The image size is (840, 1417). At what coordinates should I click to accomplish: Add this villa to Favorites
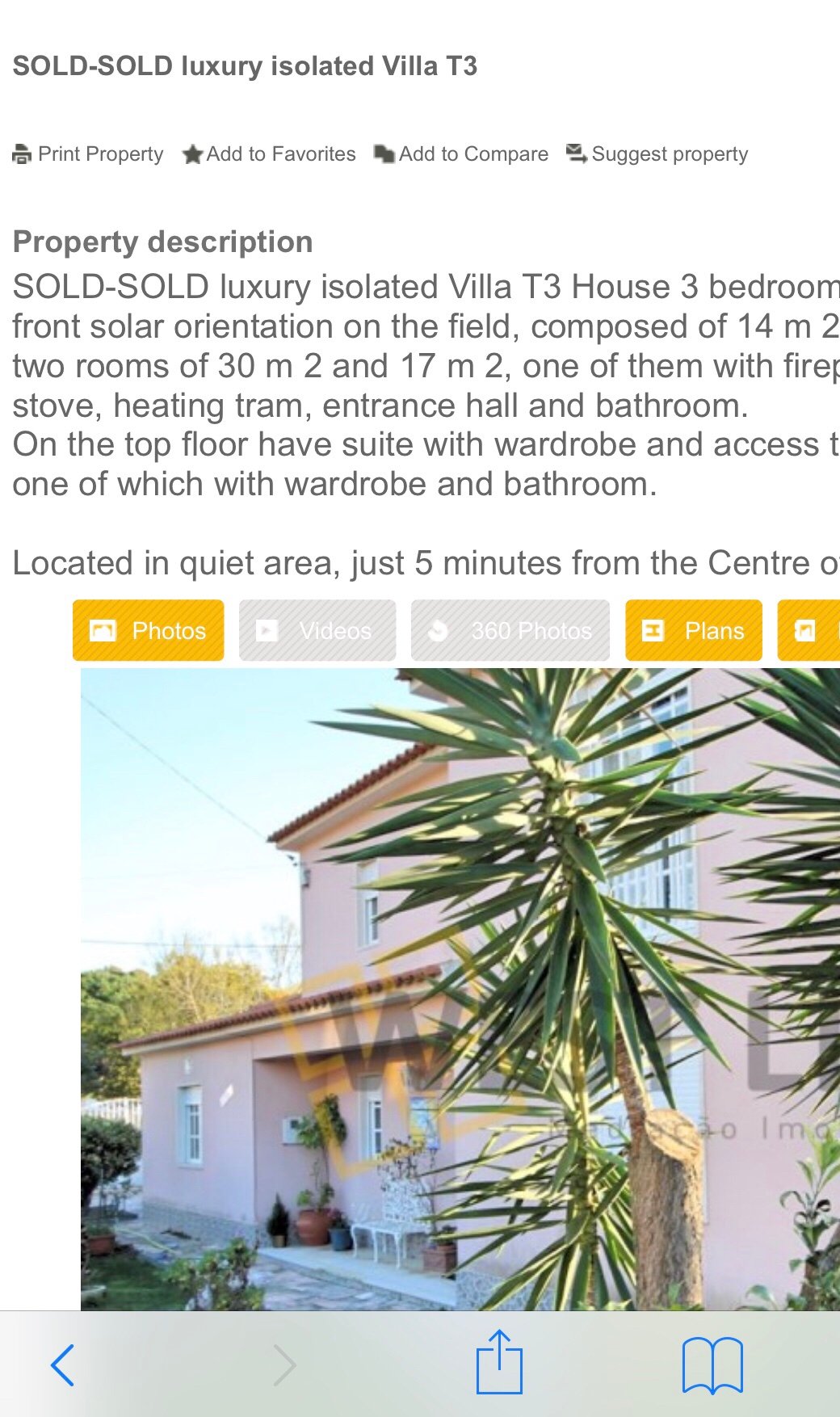point(269,153)
